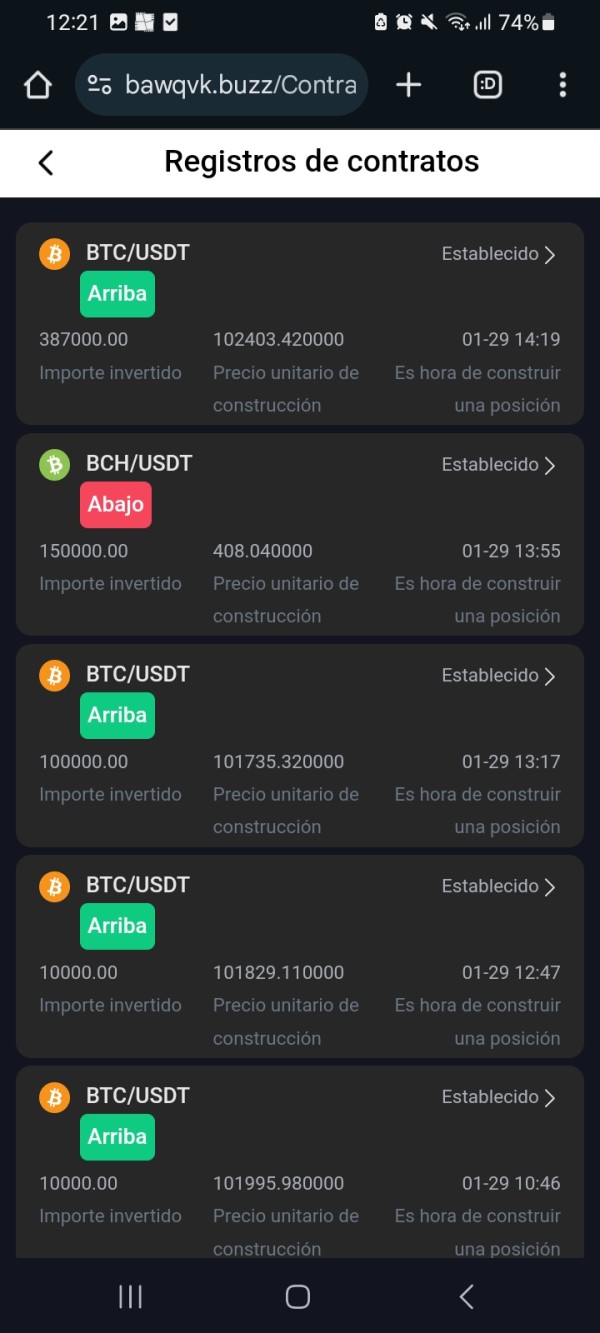The height and width of the screenshot is (1333, 600).
Task: Open the browser overflow menu
Action: coord(563,85)
